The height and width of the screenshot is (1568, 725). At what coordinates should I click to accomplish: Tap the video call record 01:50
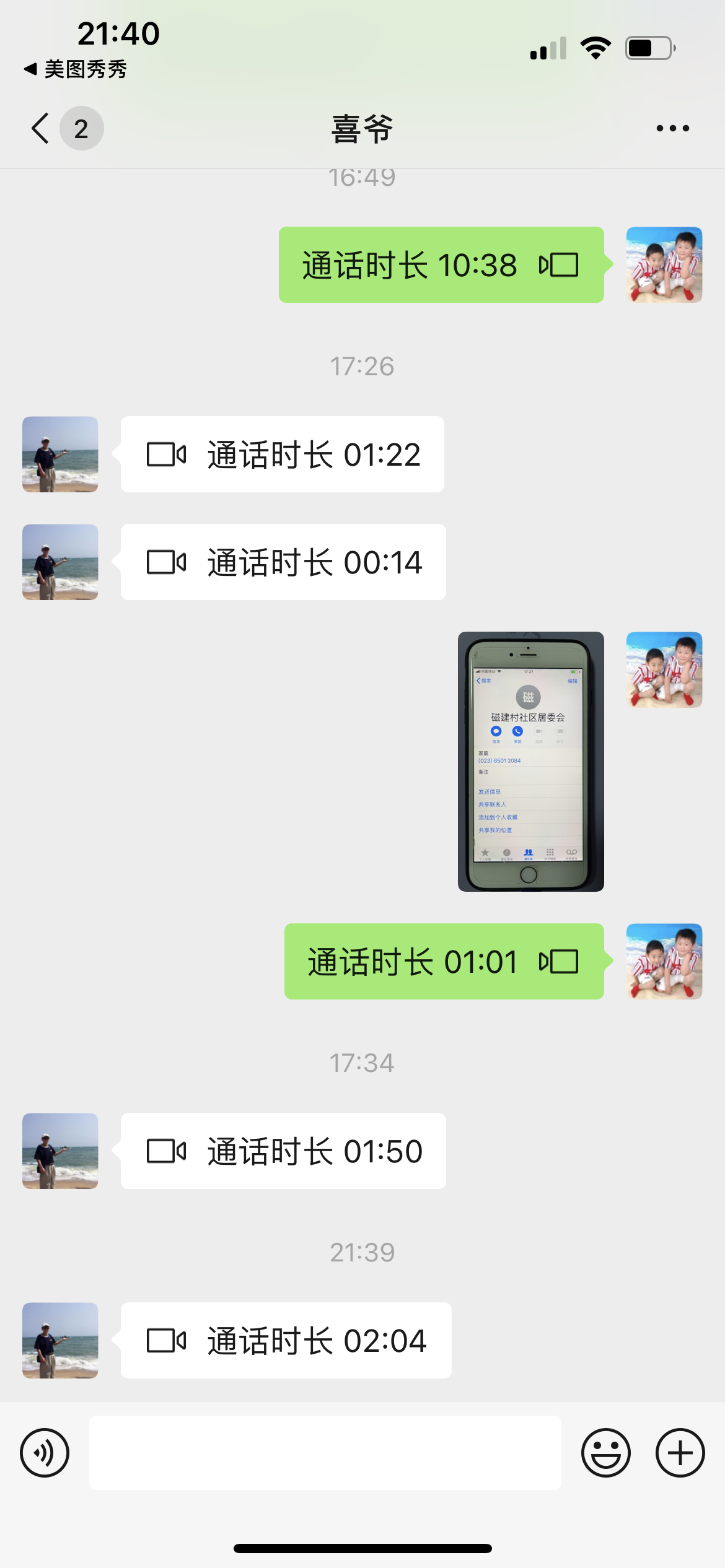[283, 1151]
